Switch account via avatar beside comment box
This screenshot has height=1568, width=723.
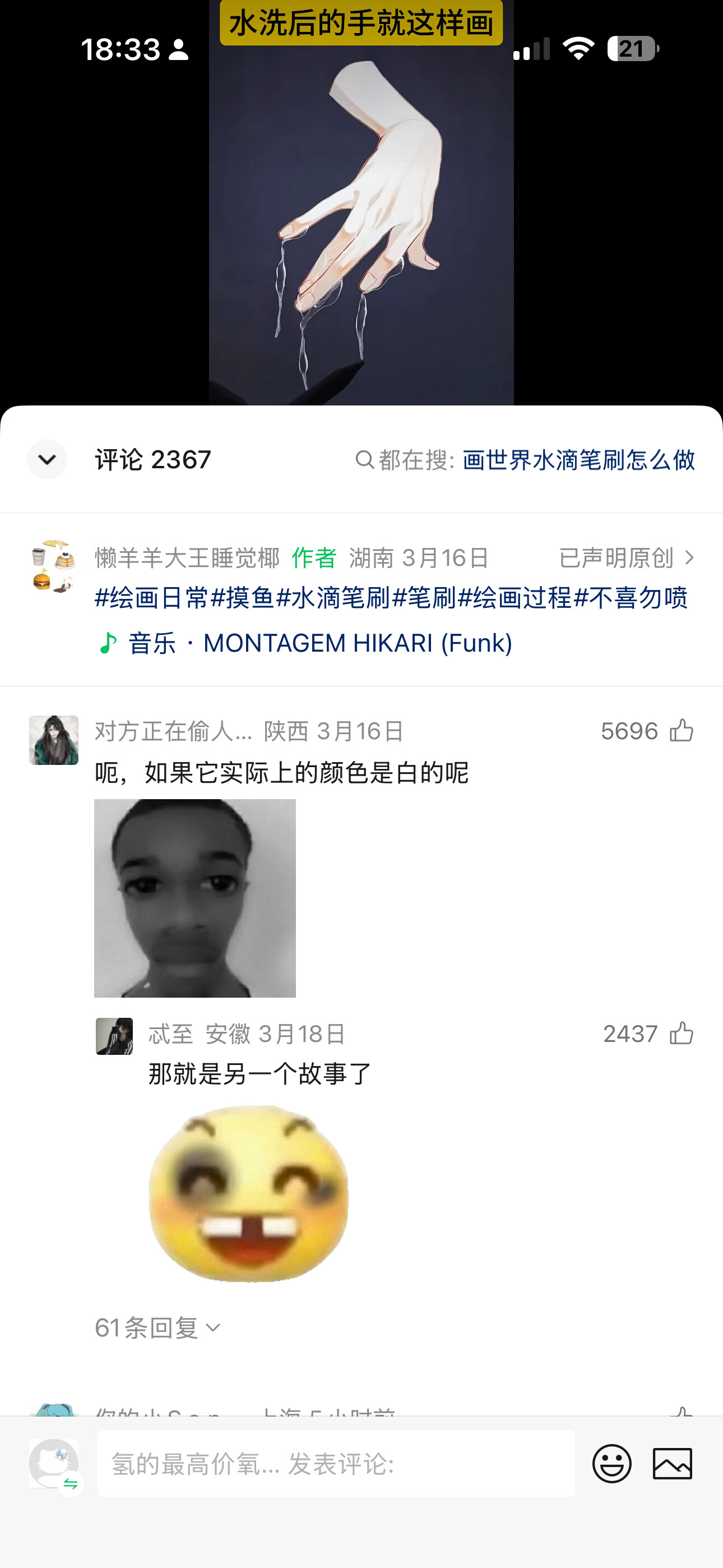(x=55, y=1464)
